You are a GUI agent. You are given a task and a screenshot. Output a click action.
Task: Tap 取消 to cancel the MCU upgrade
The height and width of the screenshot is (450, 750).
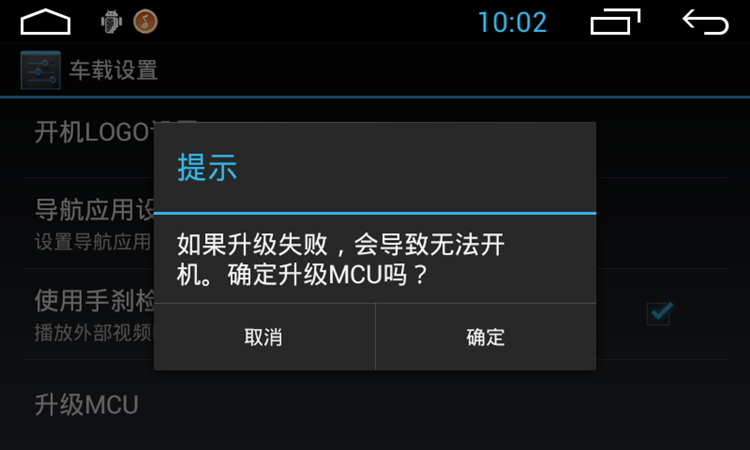(264, 337)
